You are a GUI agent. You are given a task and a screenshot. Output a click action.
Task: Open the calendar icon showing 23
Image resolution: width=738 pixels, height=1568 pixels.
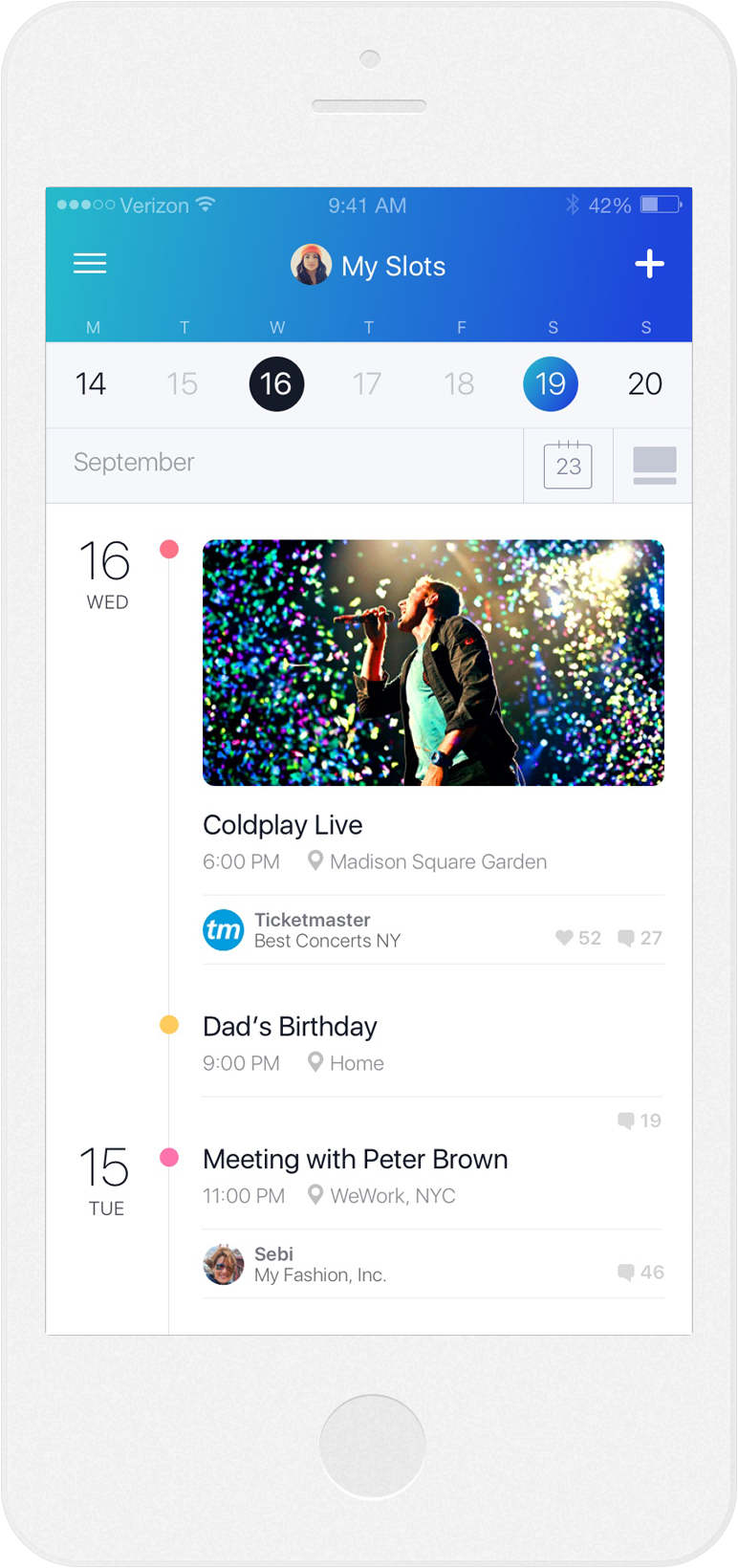[568, 466]
